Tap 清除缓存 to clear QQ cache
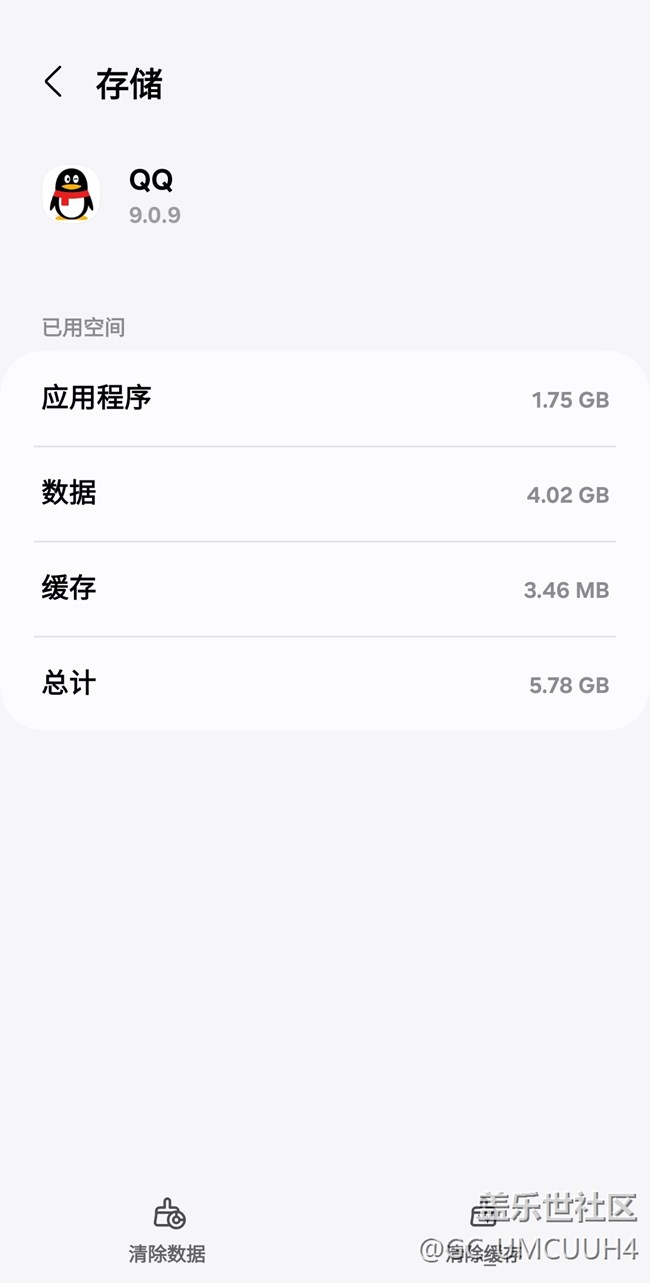Image resolution: width=650 pixels, height=1283 pixels. pyautogui.click(x=483, y=1230)
